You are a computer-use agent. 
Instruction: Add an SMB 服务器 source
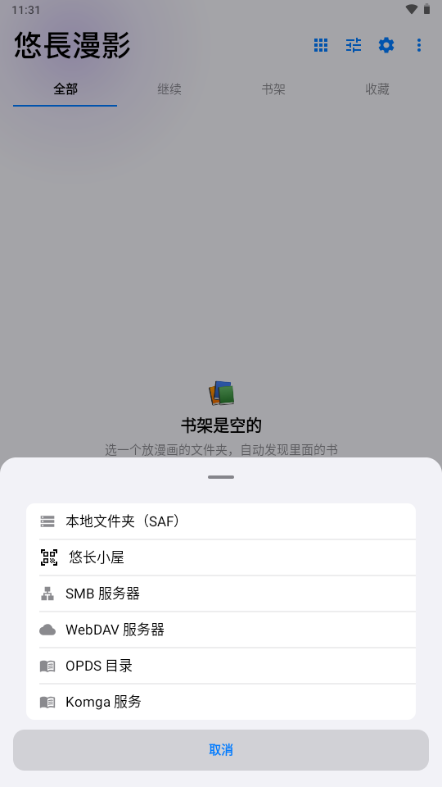pyautogui.click(x=221, y=594)
